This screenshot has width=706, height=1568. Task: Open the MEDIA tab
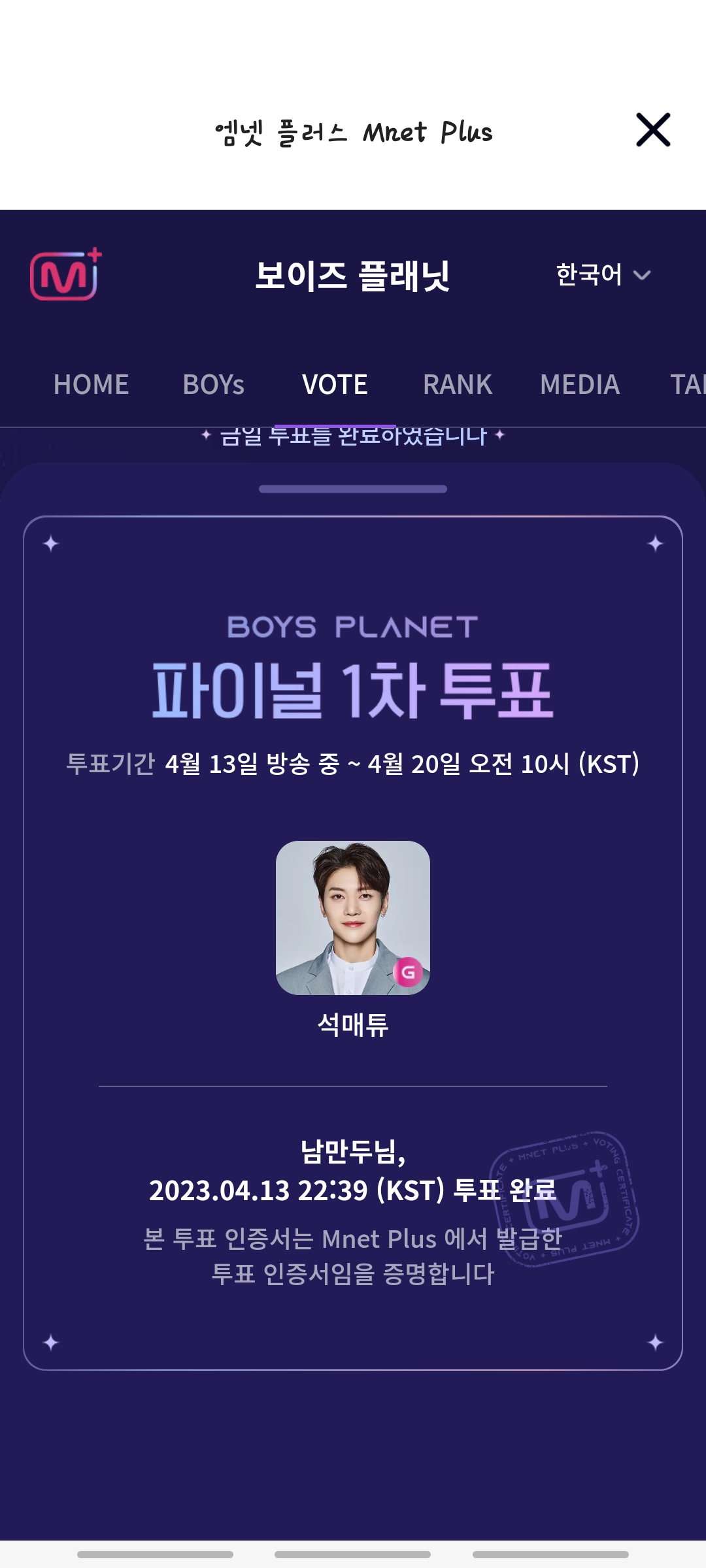pos(579,384)
